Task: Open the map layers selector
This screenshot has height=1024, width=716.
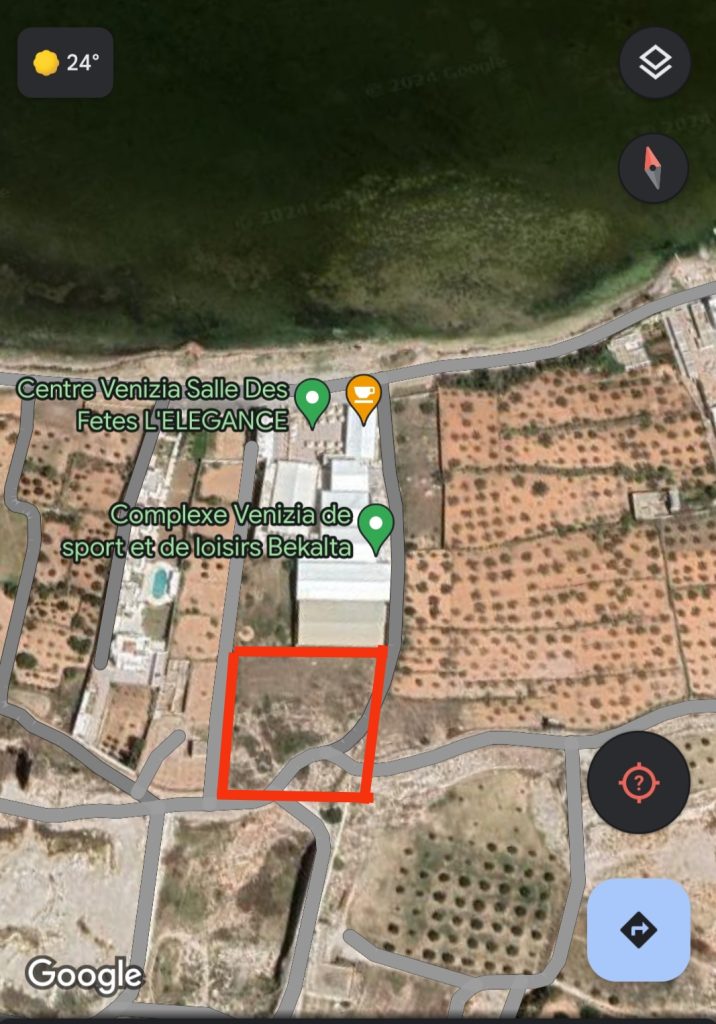Action: coord(654,63)
